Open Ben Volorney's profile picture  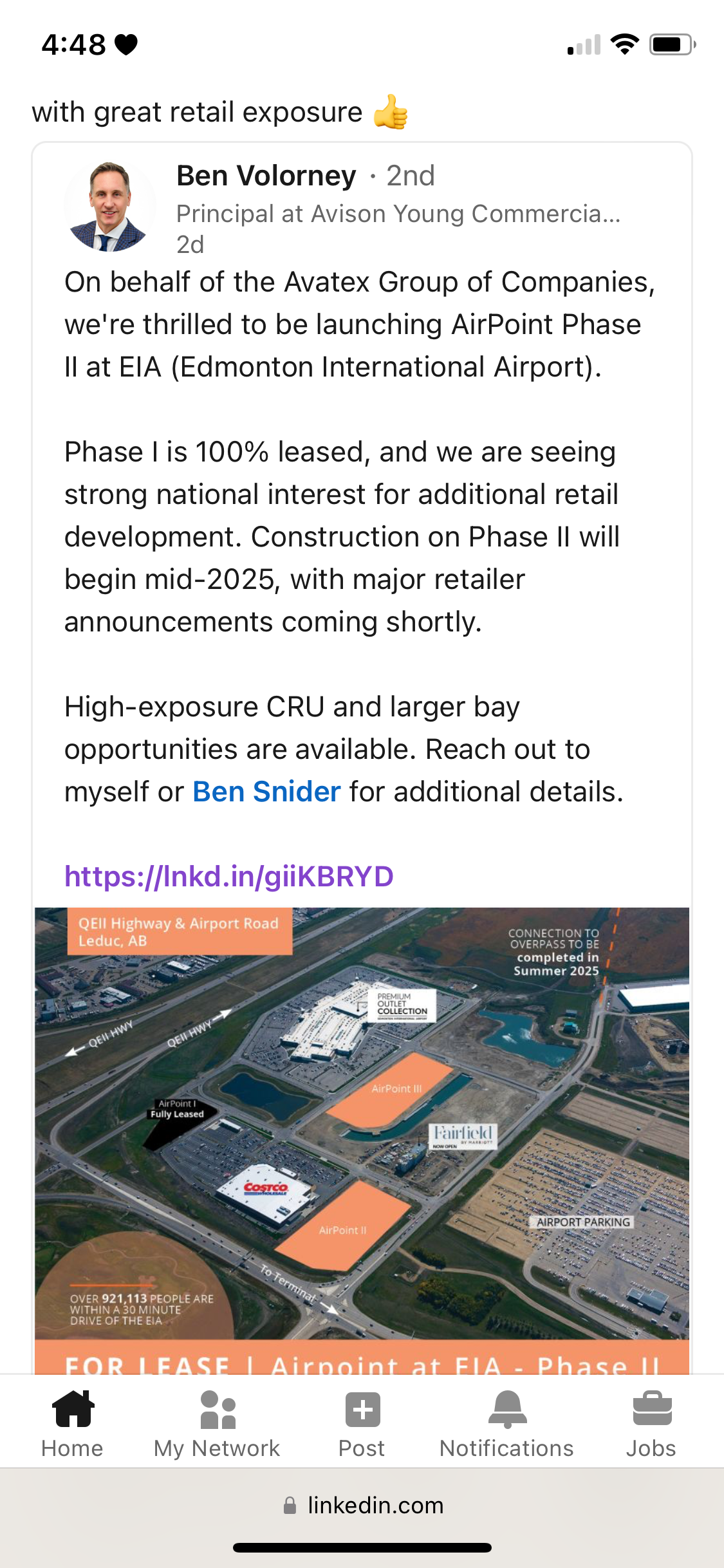[x=109, y=206]
